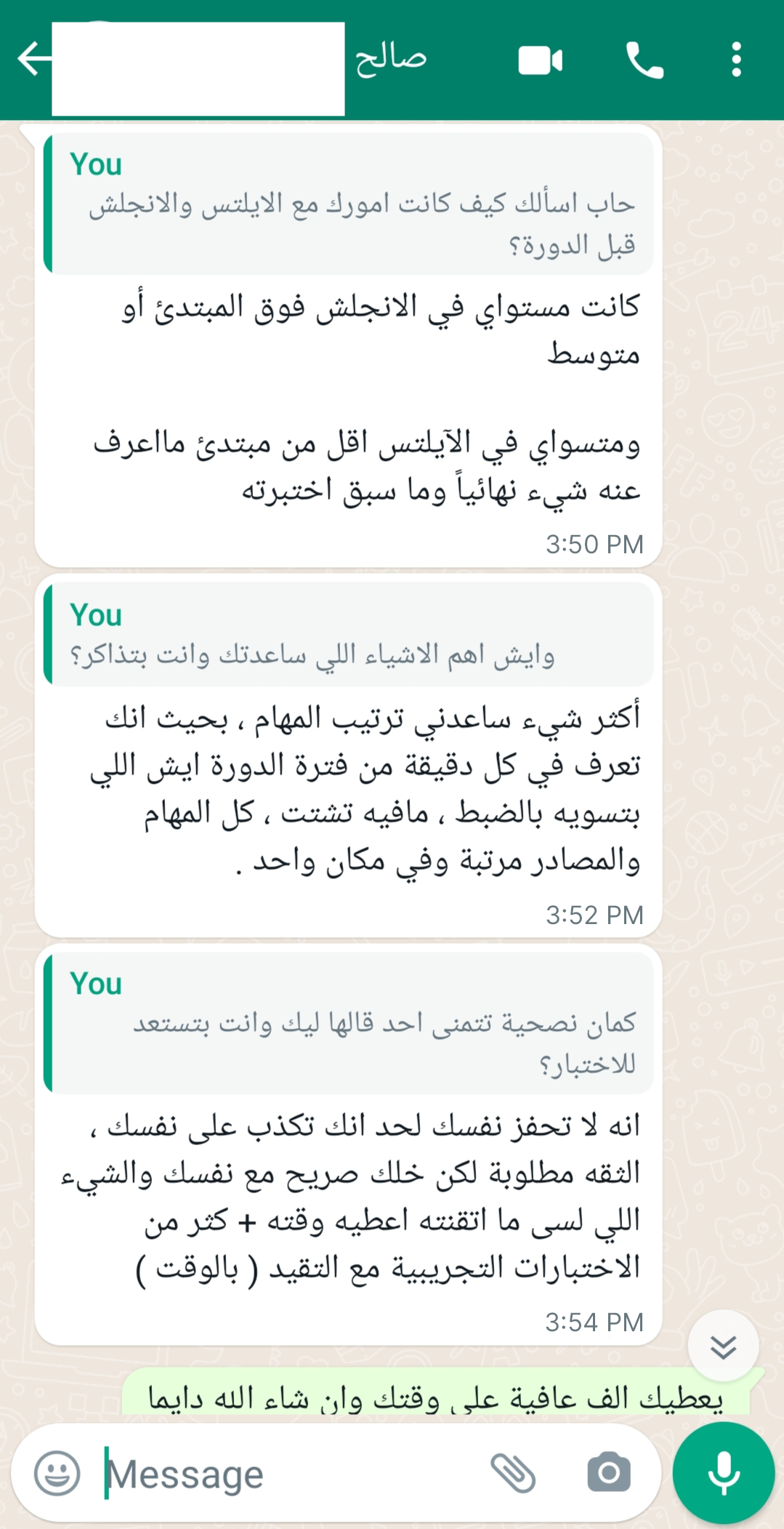Viewport: 784px width, 1529px height.
Task: Open the camera from the message bar
Action: point(609,1473)
